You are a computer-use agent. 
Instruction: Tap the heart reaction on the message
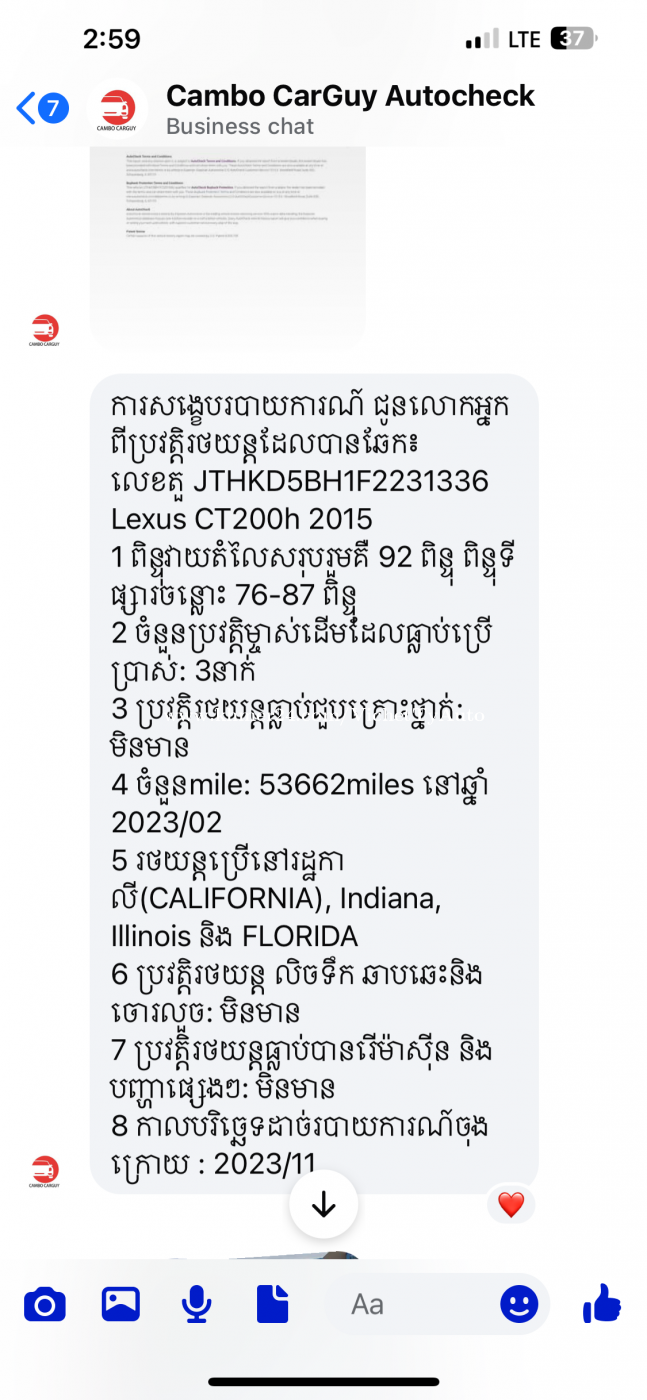pos(511,1206)
